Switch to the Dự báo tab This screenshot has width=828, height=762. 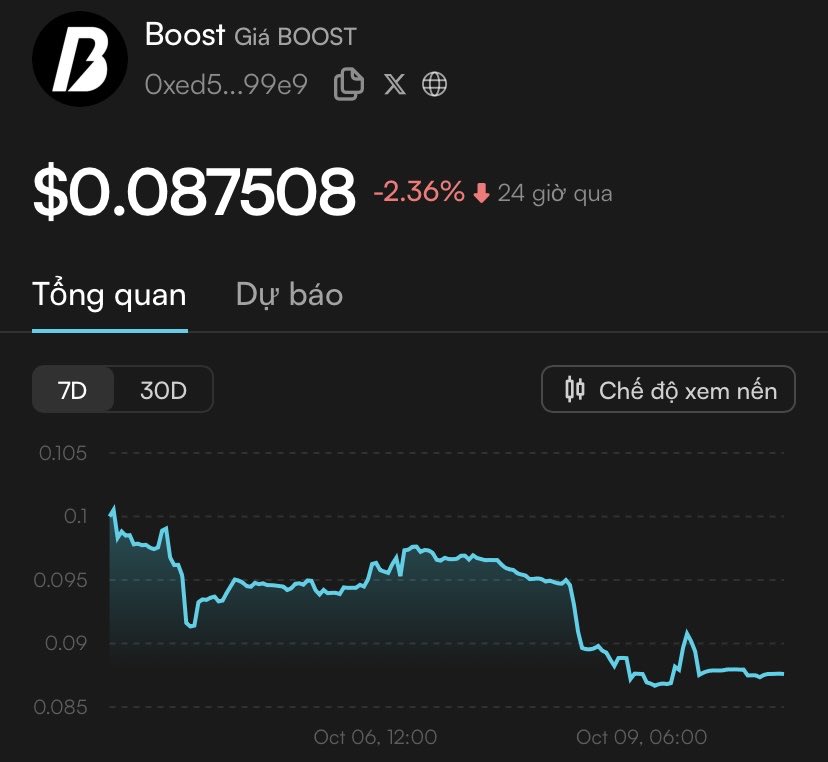(289, 295)
